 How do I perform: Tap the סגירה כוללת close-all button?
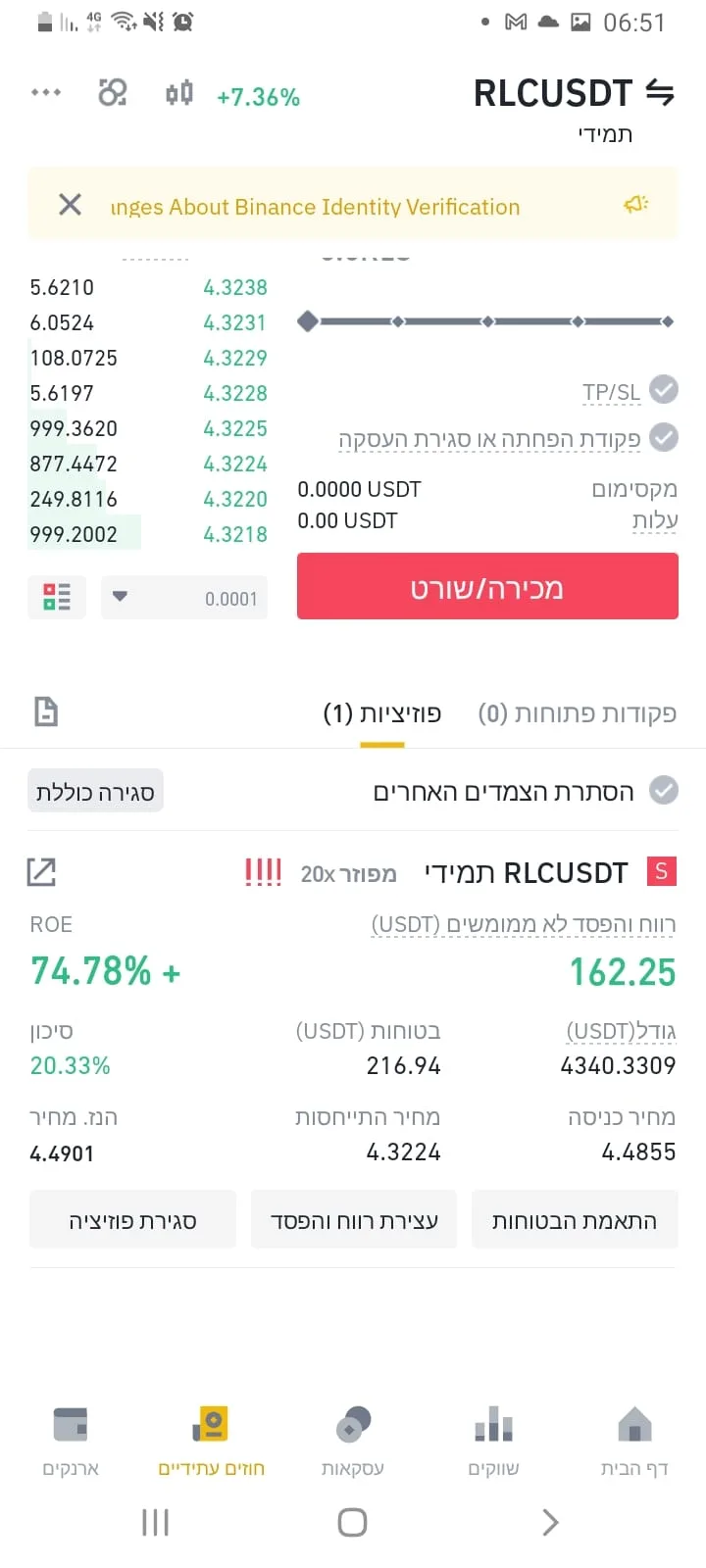pyautogui.click(x=95, y=792)
